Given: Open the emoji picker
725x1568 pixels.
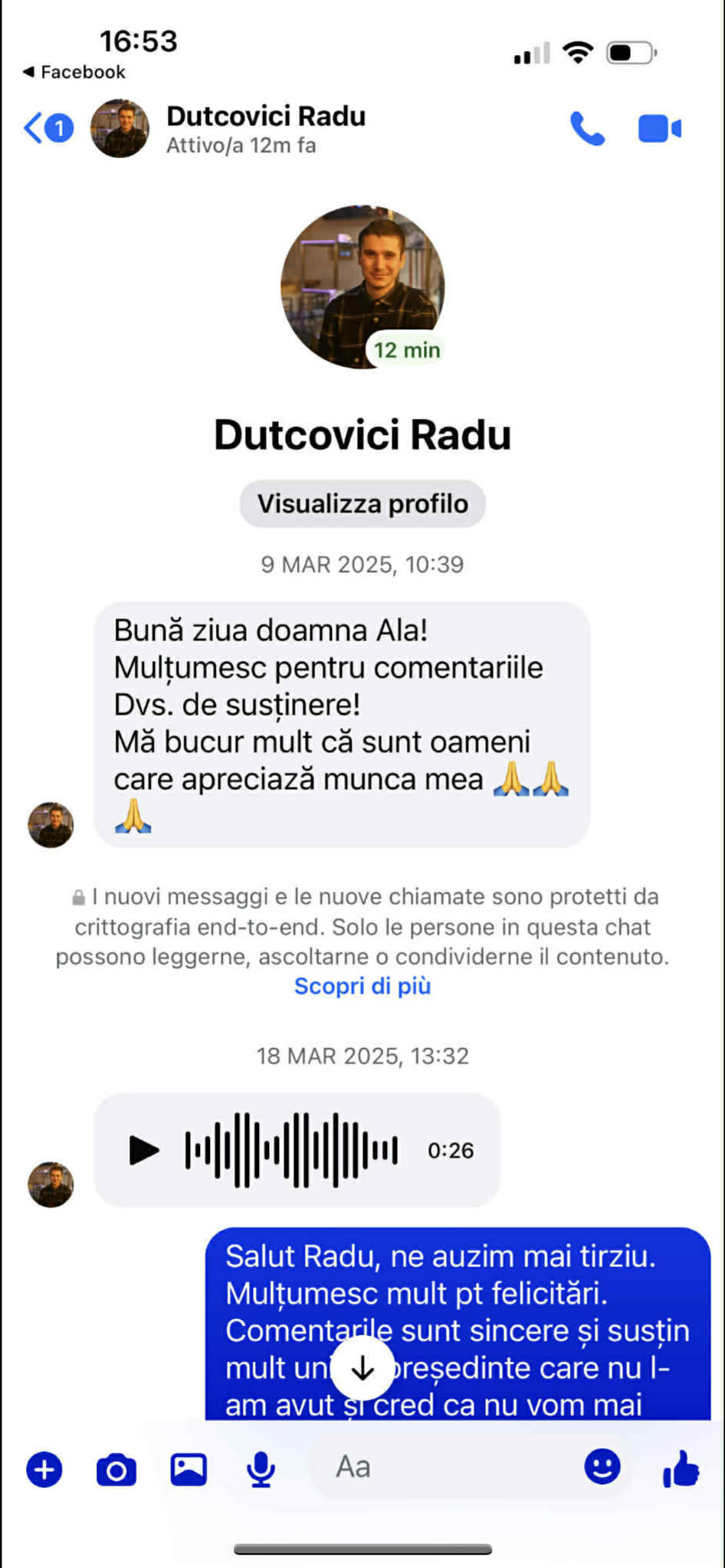Looking at the screenshot, I should (602, 1467).
